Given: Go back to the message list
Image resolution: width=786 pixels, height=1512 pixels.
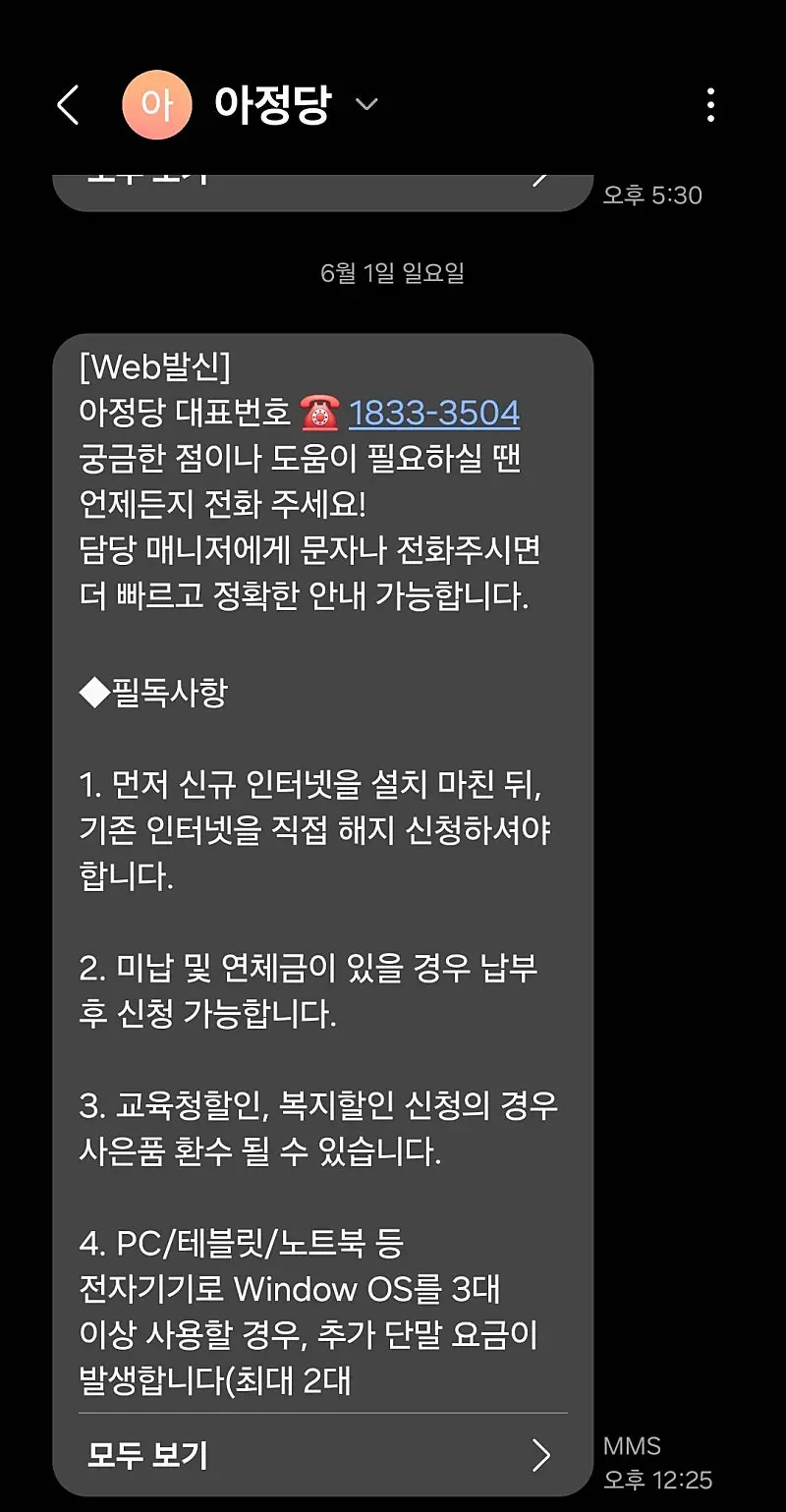Looking at the screenshot, I should [67, 105].
